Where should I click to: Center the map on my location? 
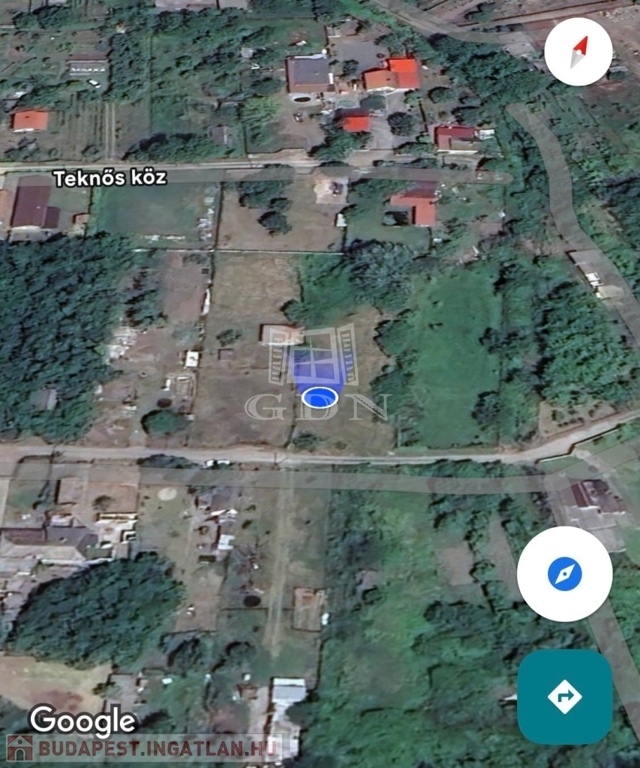pyautogui.click(x=564, y=574)
